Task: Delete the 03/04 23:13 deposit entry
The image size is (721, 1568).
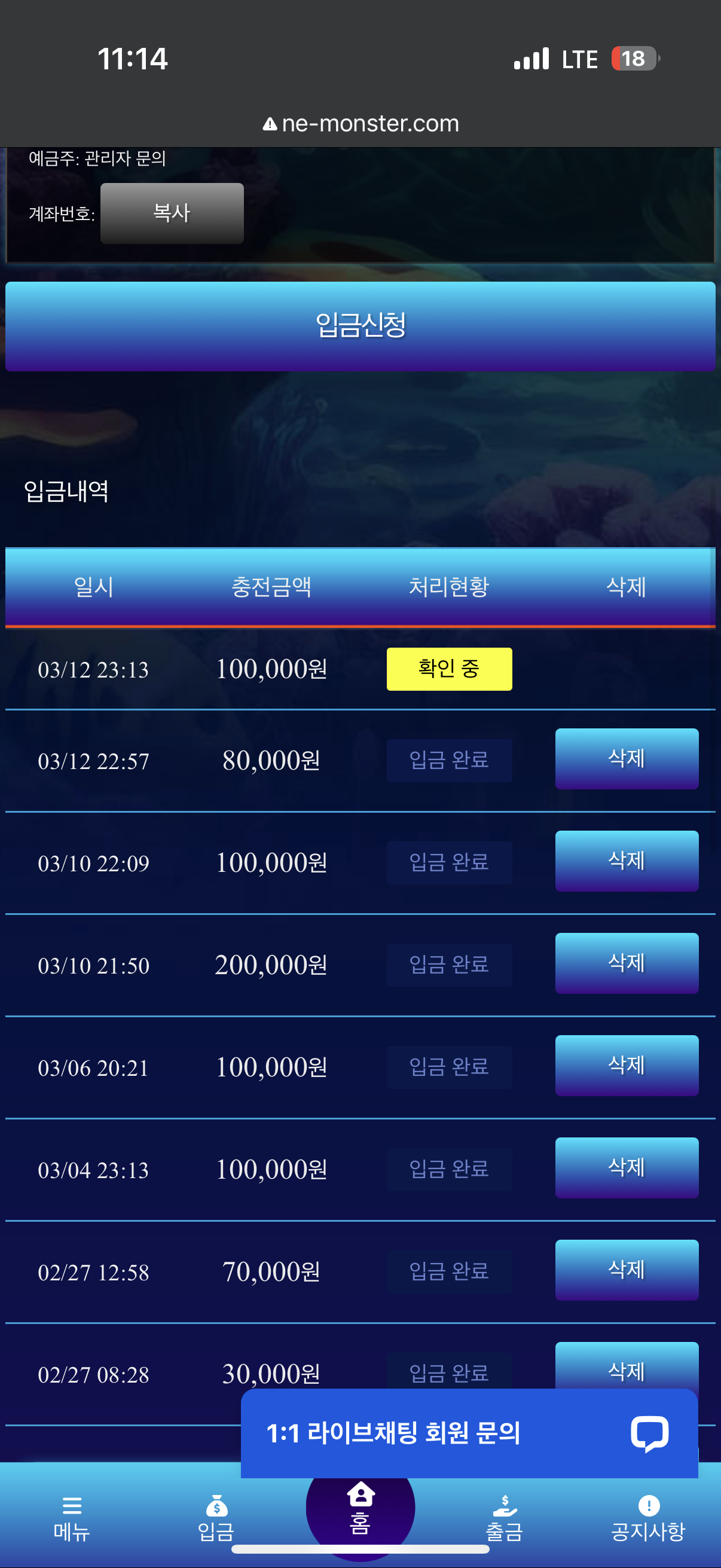Action: 626,1167
